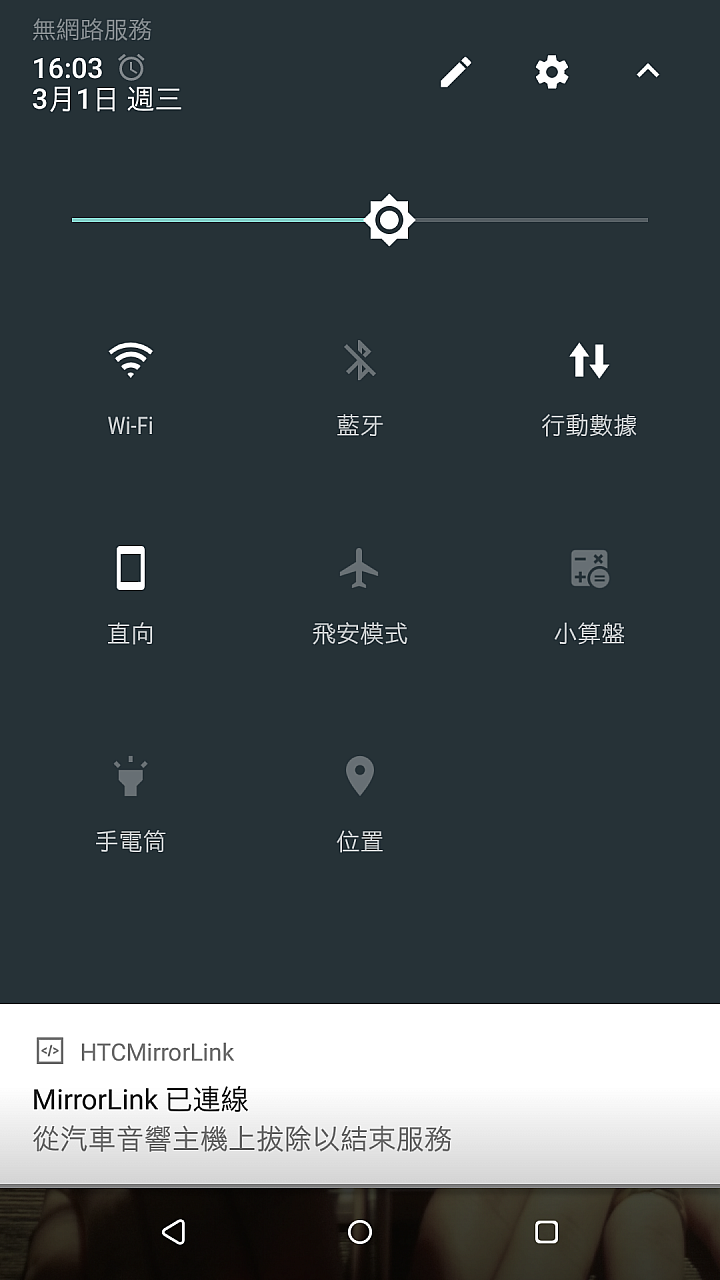Screen dimensions: 720x1280
Task: Adjust the screen brightness slider
Action: click(x=389, y=219)
